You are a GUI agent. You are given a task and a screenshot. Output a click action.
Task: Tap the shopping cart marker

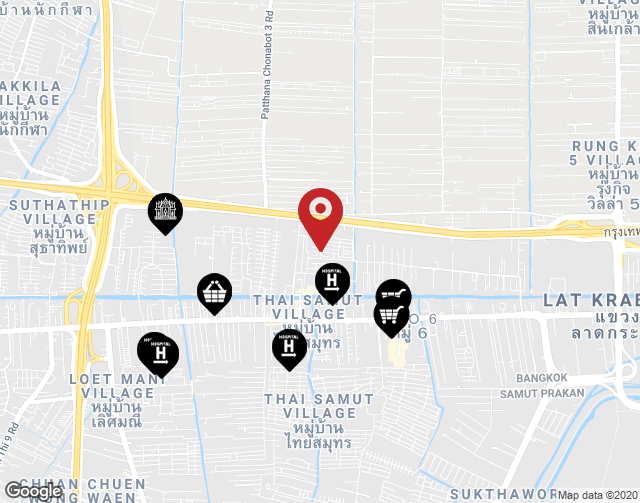point(391,316)
